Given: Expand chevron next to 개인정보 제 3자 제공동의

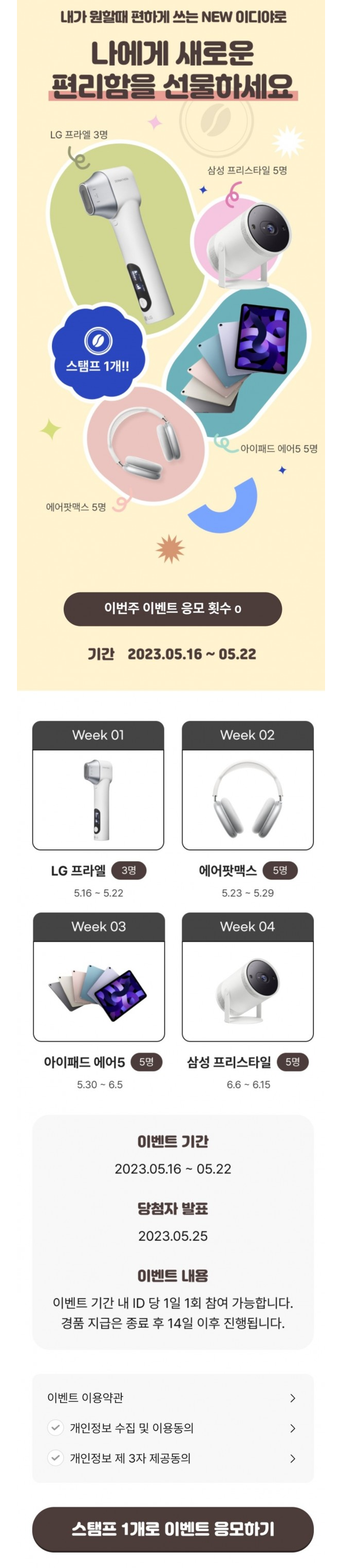Looking at the screenshot, I should [x=293, y=1458].
